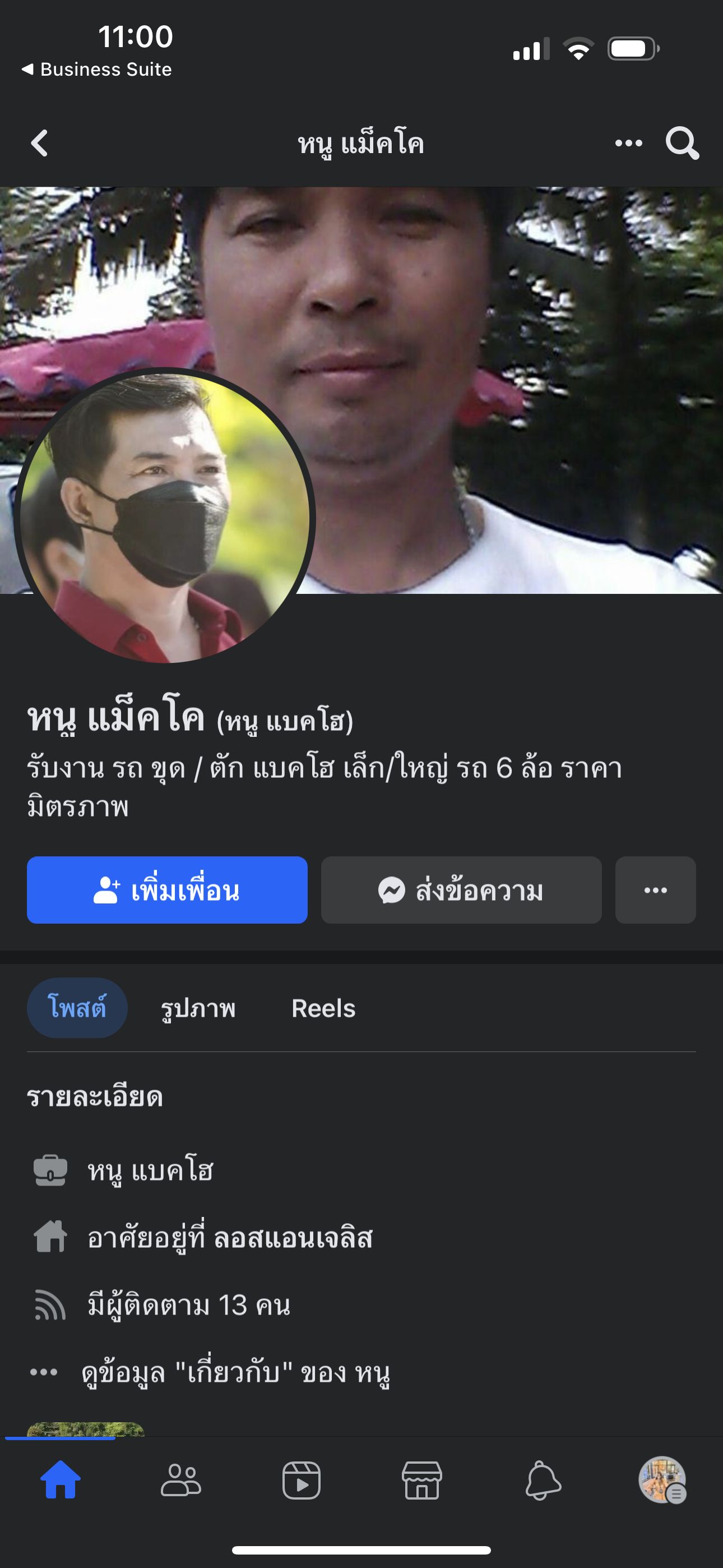The image size is (723, 1568).
Task: Go to the Home feed tab
Action: [61, 1480]
